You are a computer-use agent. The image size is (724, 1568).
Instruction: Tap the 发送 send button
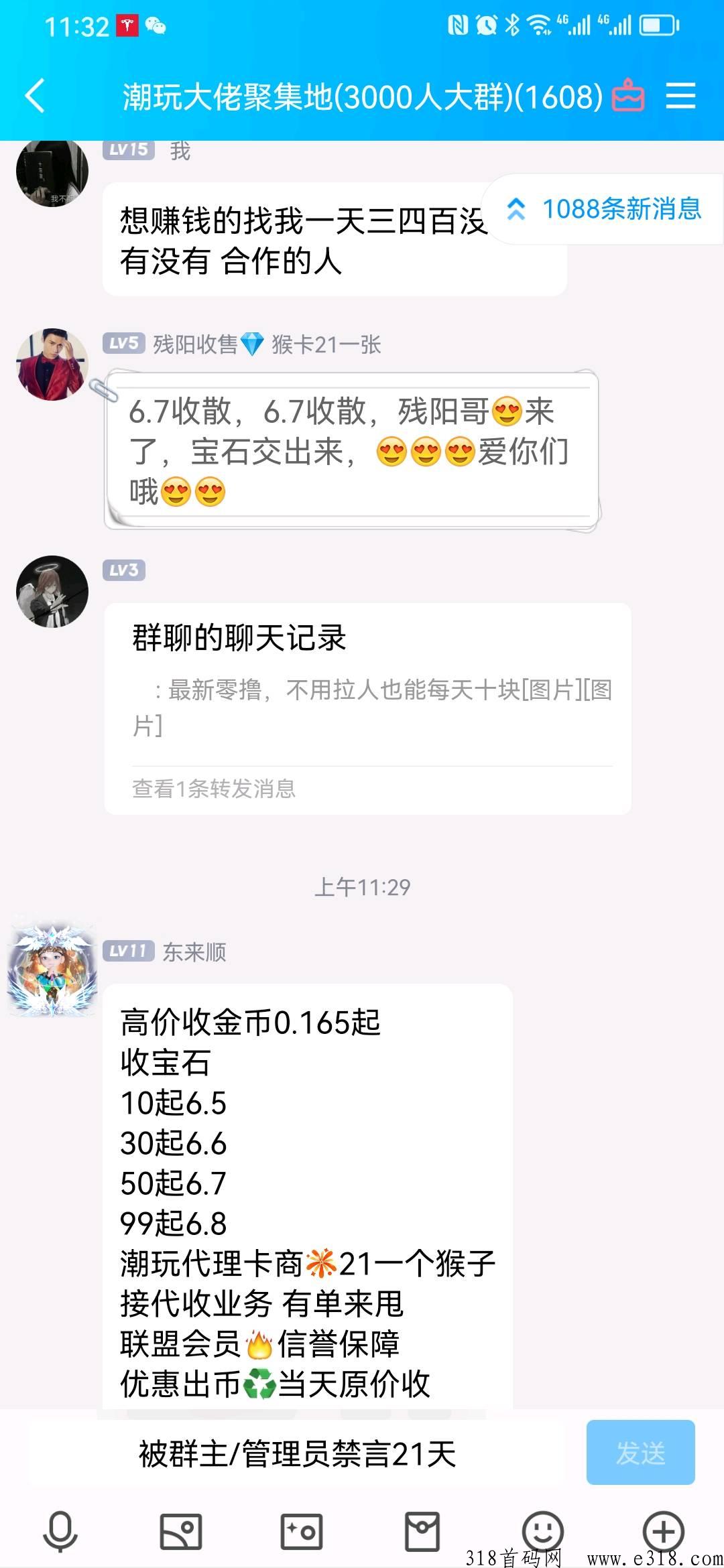[x=640, y=1452]
